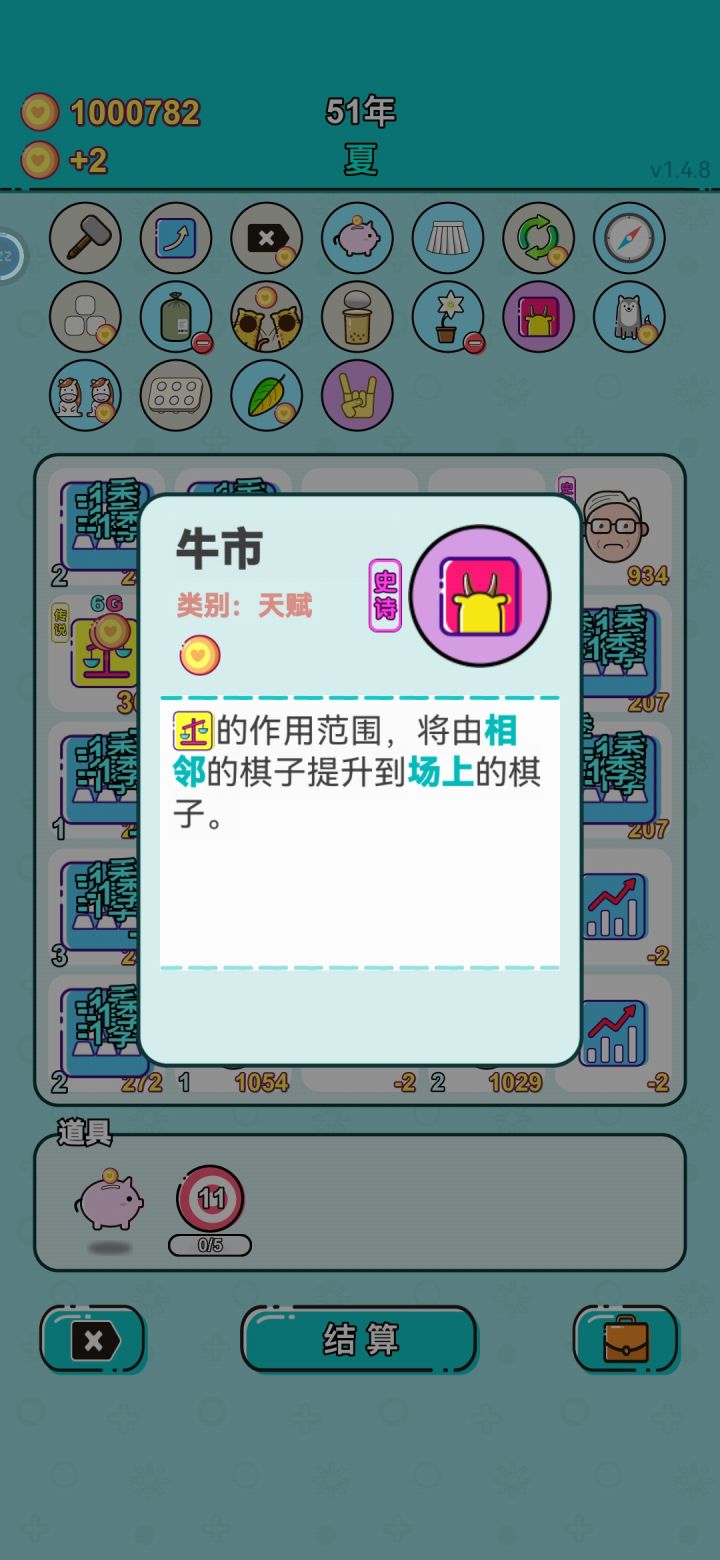The width and height of the screenshot is (720, 1560).
Task: Click the fighting cats icon
Action: (x=266, y=317)
